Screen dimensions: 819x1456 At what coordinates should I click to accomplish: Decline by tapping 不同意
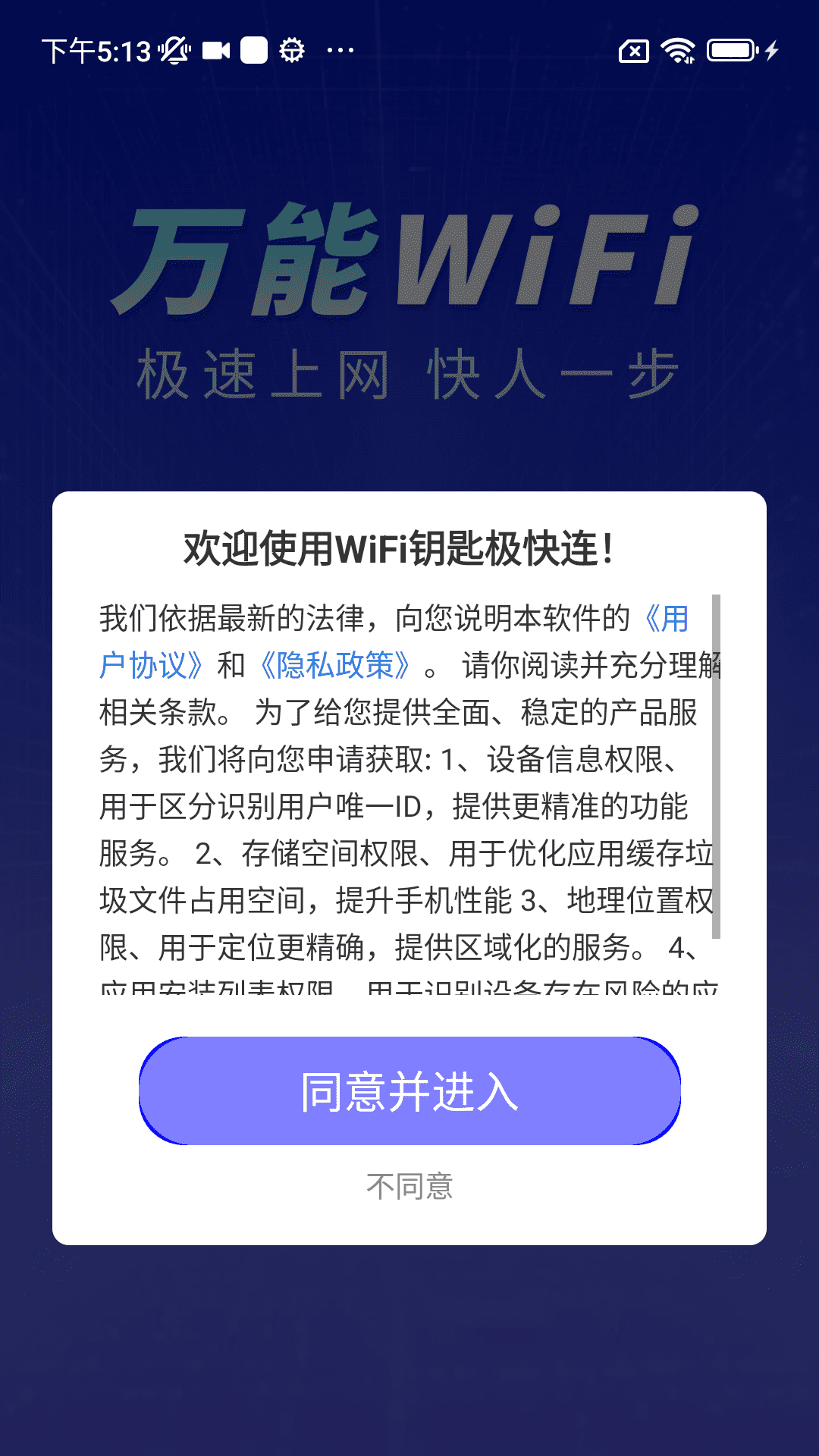(409, 1186)
